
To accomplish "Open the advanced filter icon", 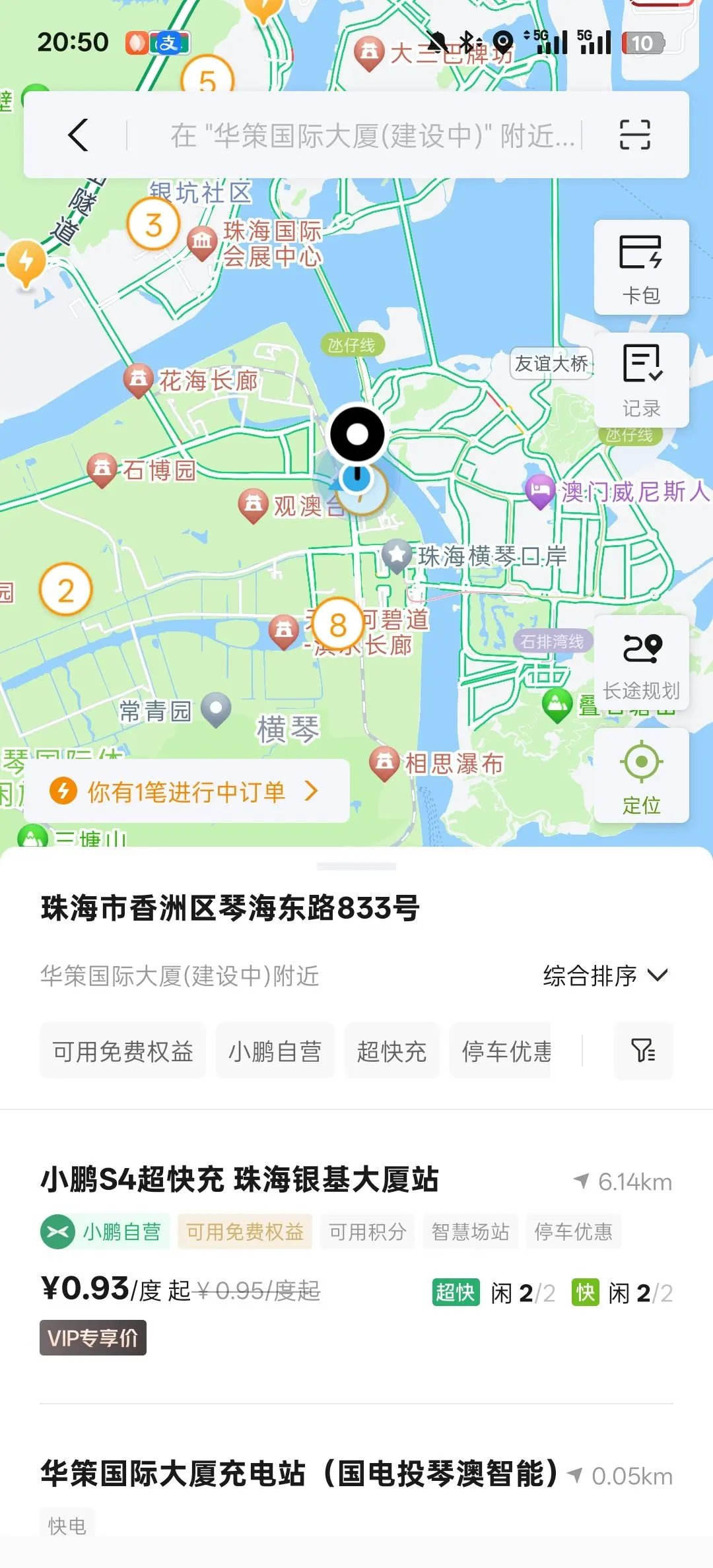I will [x=643, y=1051].
